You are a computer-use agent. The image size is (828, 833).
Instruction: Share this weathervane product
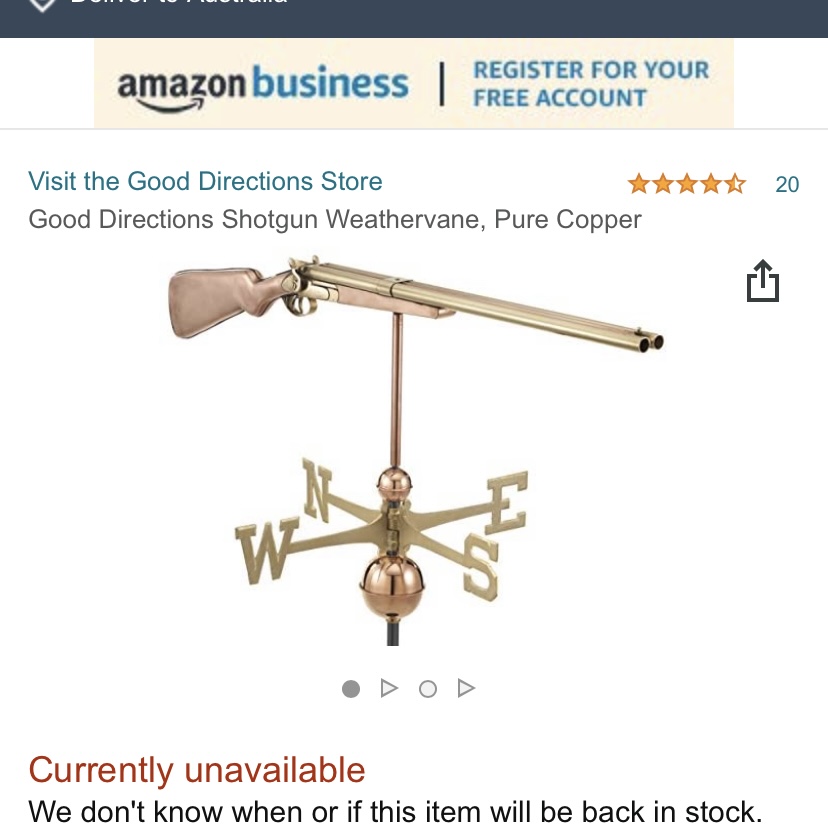pos(762,281)
